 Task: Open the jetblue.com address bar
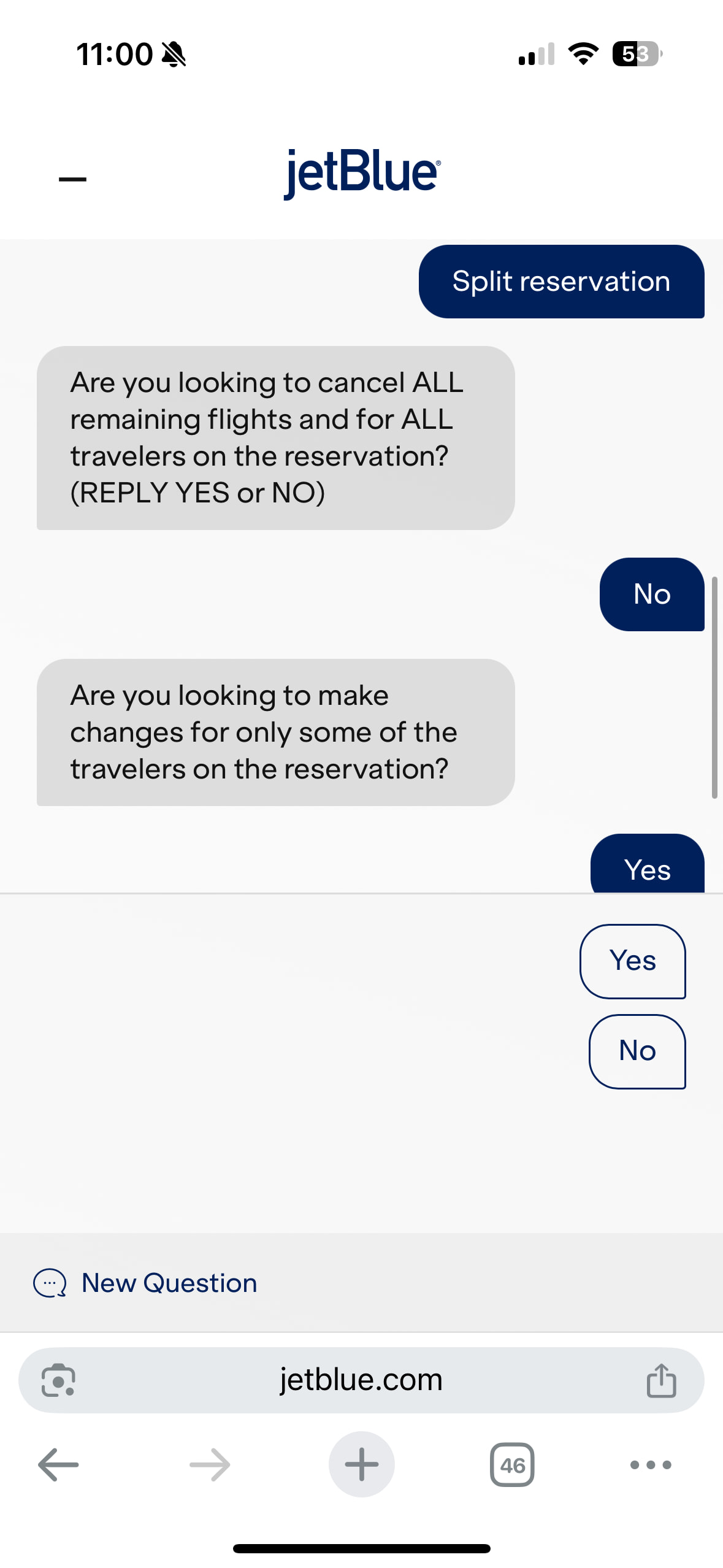click(x=361, y=1380)
